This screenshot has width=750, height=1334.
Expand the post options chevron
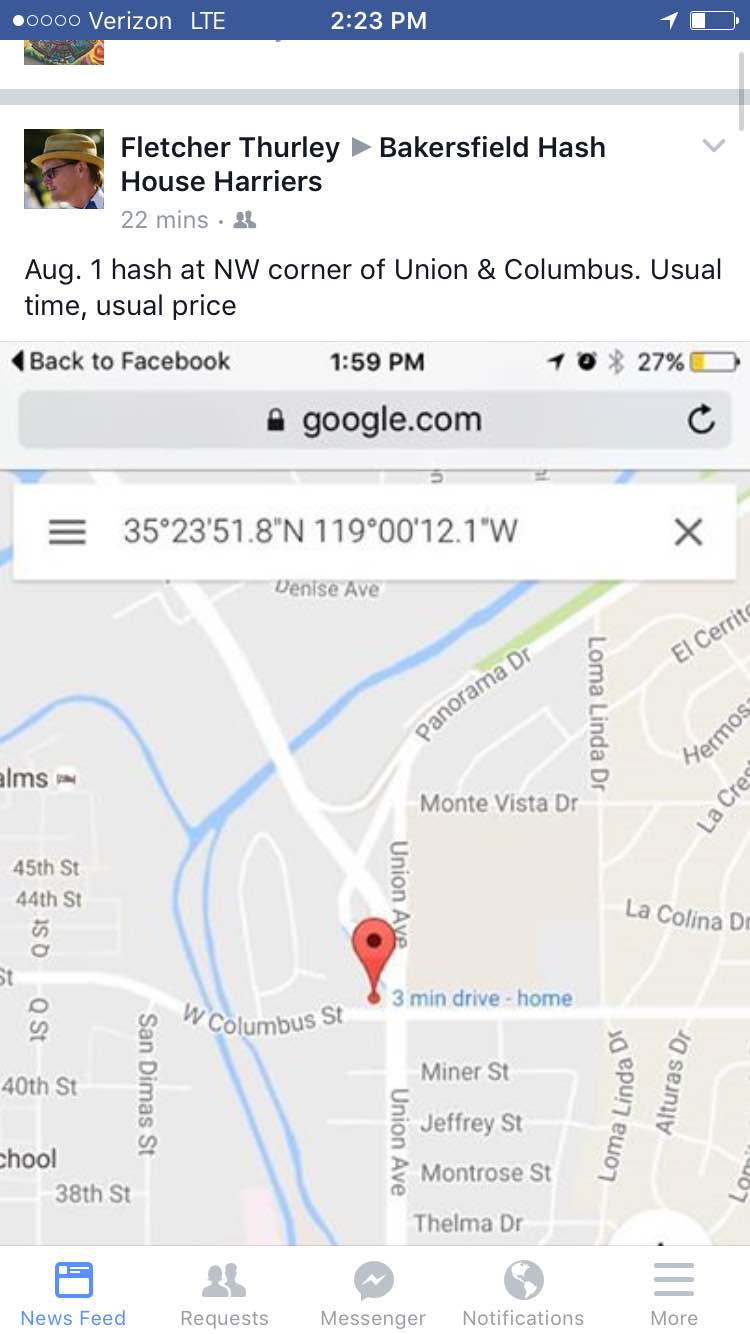713,146
